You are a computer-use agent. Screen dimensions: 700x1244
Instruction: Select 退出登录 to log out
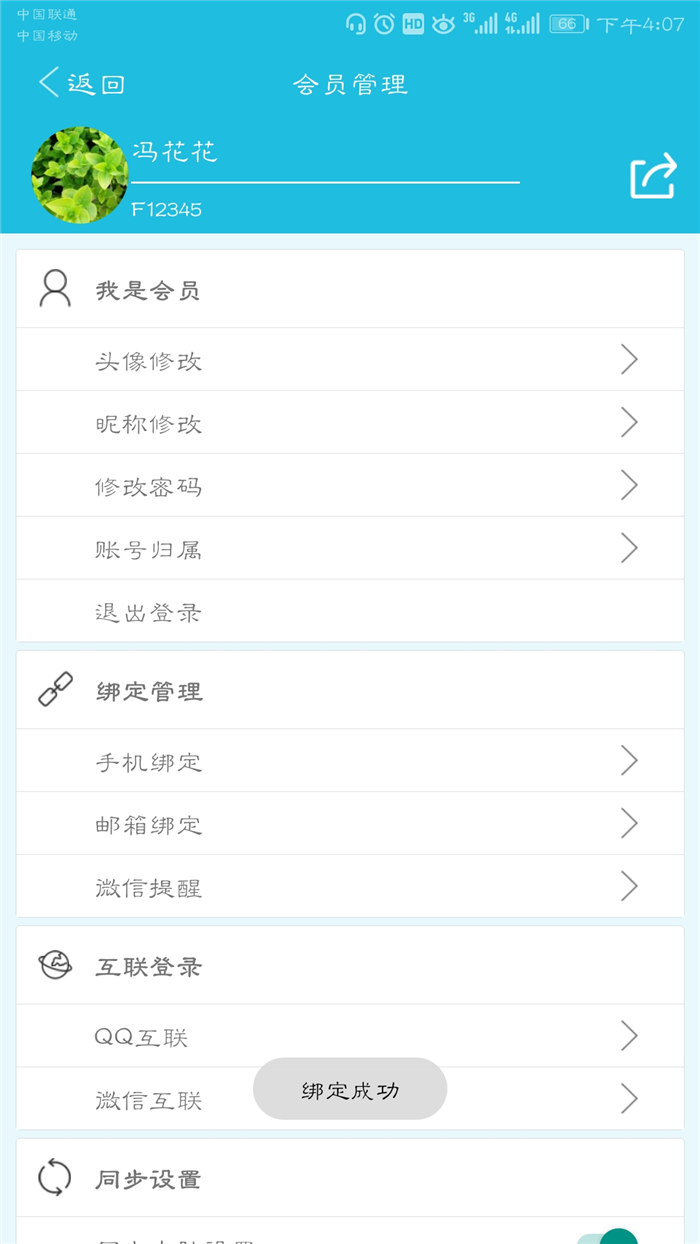coord(350,612)
